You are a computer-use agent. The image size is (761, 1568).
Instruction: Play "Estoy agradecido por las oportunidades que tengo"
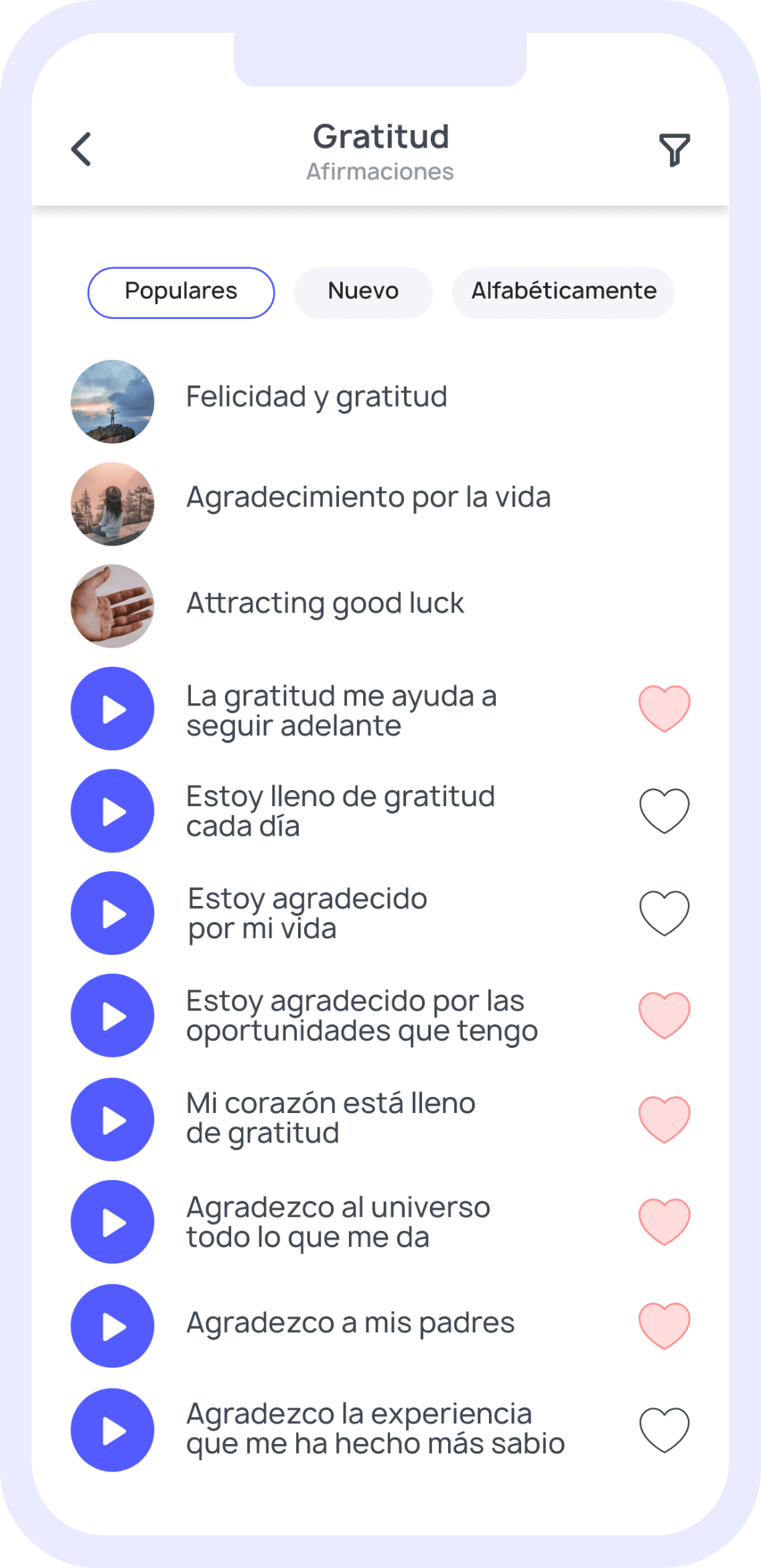pyautogui.click(x=113, y=1015)
